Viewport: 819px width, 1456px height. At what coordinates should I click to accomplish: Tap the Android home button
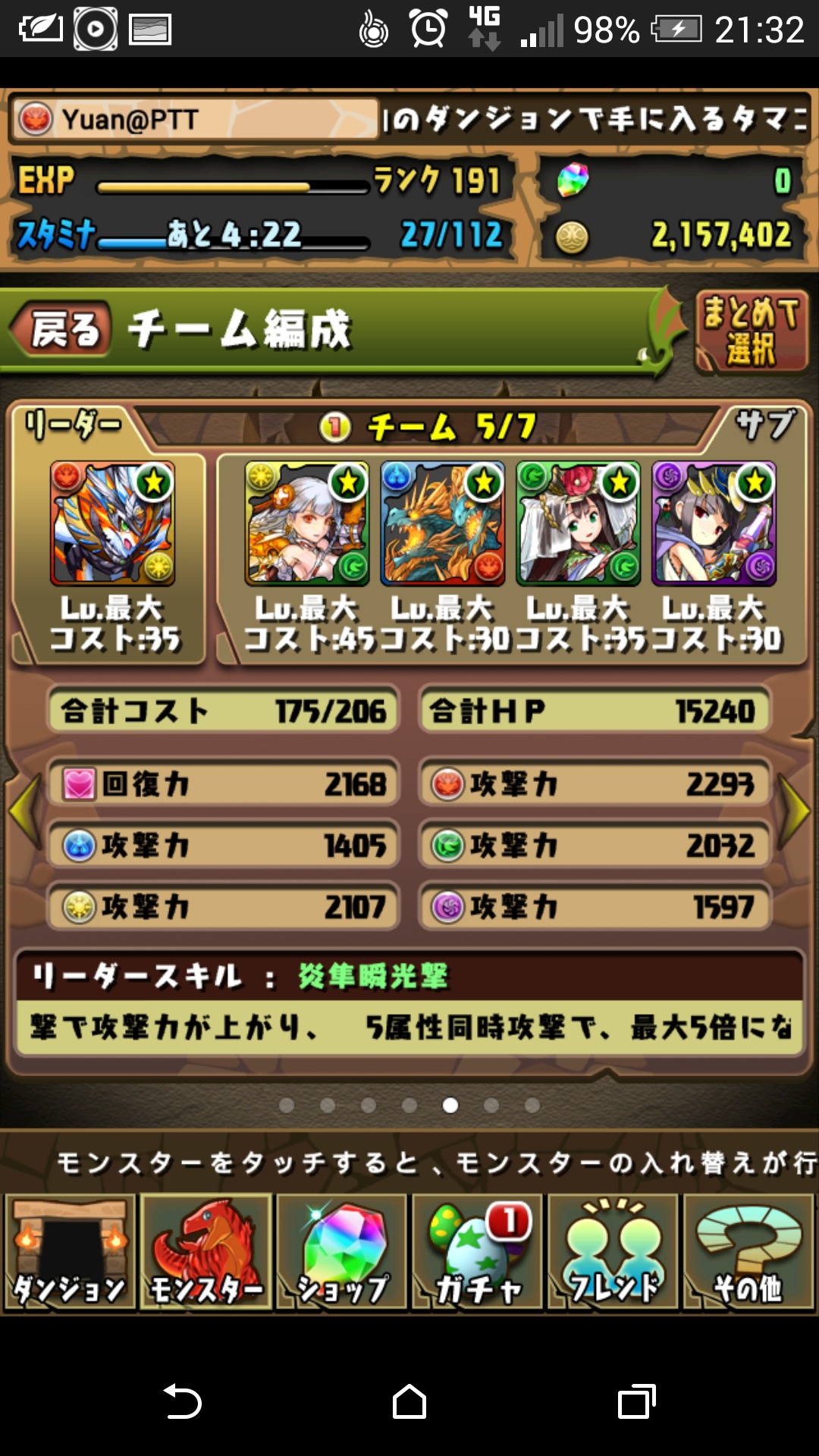pos(409,1401)
